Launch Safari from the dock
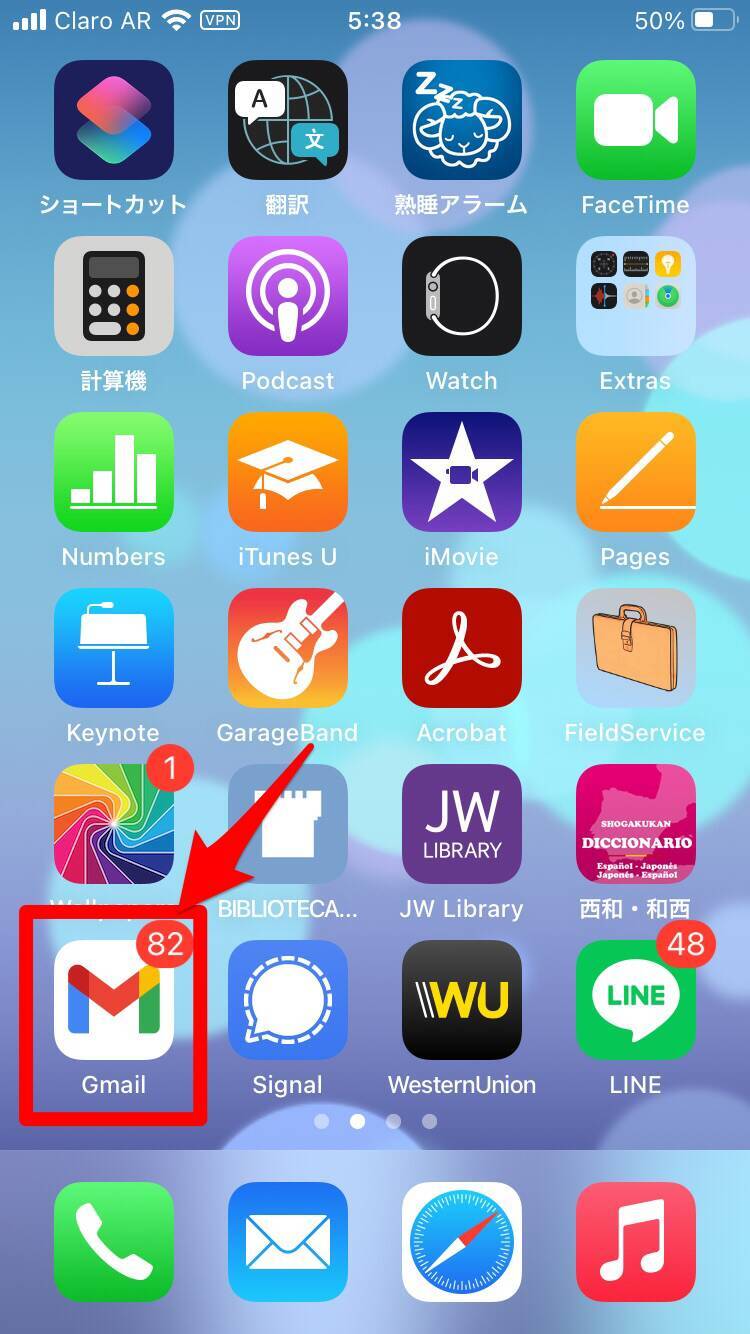This screenshot has width=750, height=1334. [x=461, y=1241]
